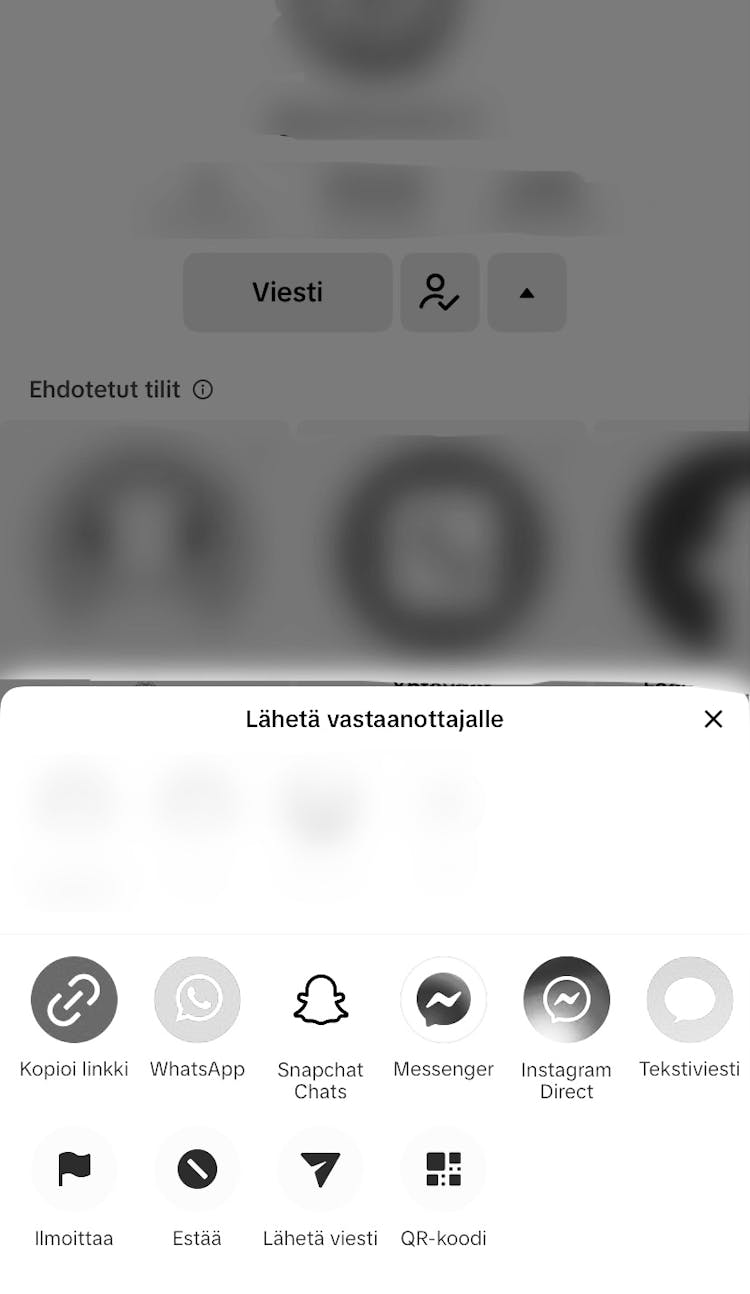Tap the follow-check person icon beside Viesti
The image size is (750, 1294).
(440, 292)
